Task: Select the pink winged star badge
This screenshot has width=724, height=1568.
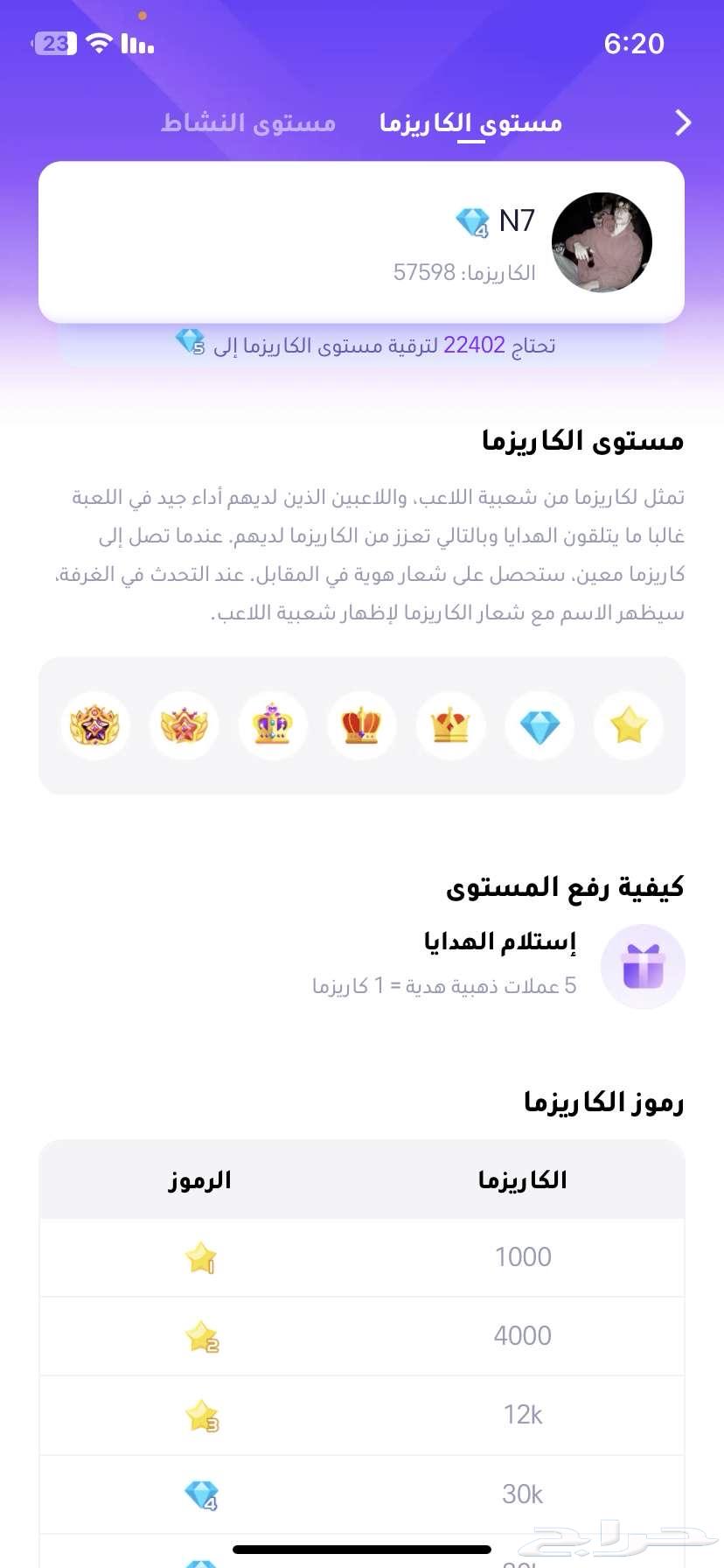Action: [184, 725]
